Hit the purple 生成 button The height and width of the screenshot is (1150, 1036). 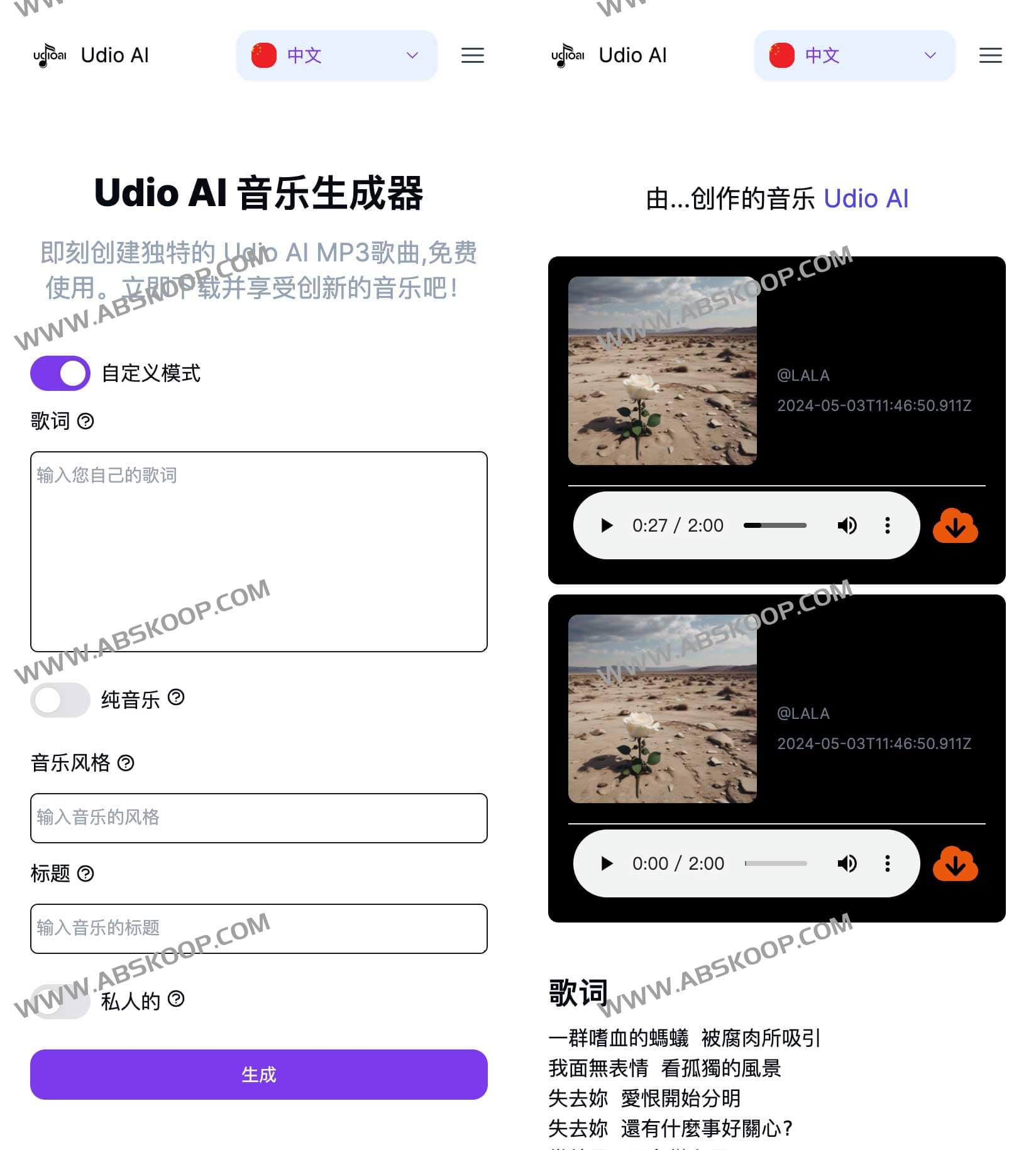[x=258, y=1074]
